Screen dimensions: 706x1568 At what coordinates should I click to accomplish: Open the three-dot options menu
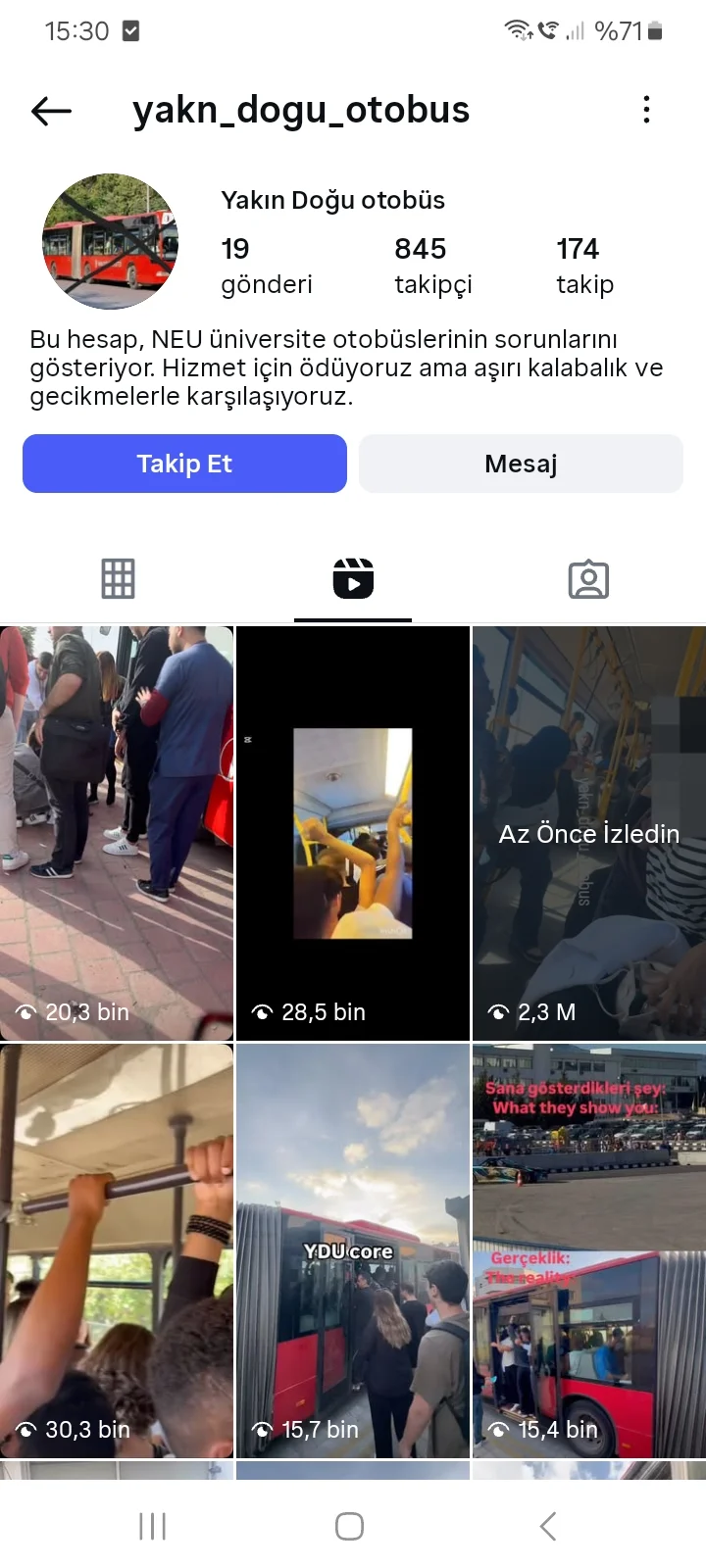(x=646, y=110)
